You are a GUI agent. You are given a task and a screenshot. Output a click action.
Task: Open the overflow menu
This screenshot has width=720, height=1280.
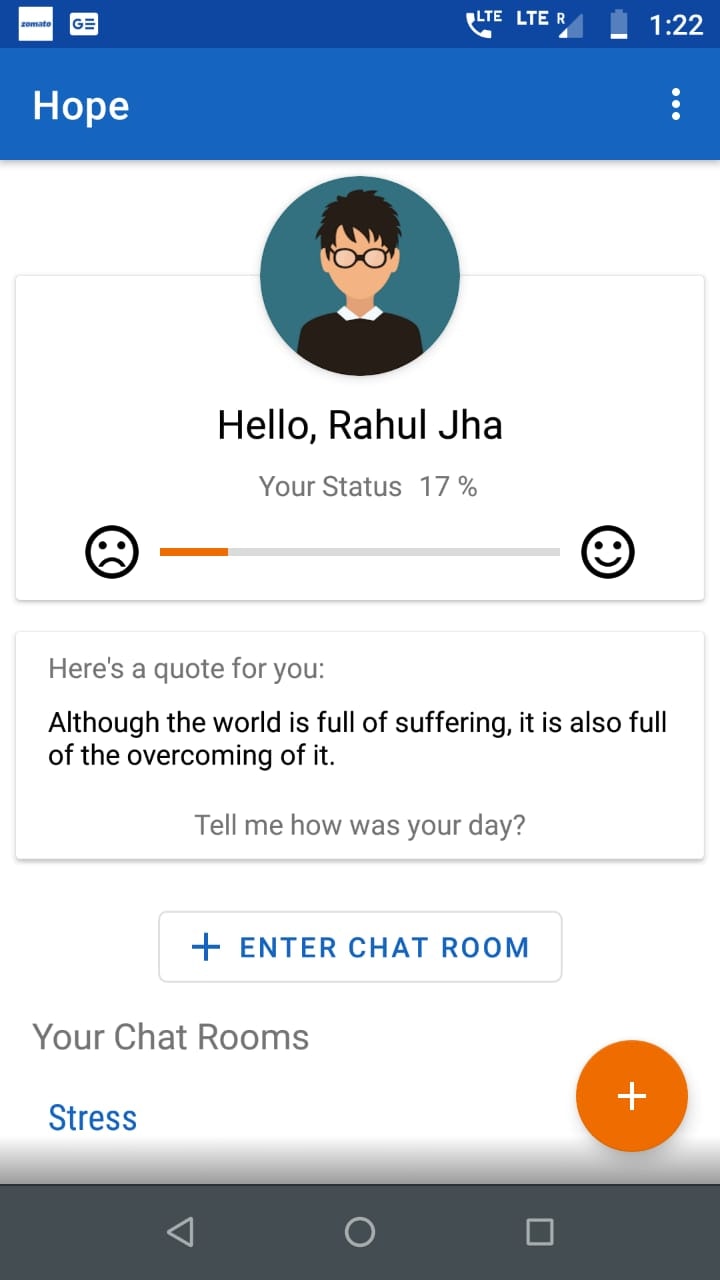(676, 105)
